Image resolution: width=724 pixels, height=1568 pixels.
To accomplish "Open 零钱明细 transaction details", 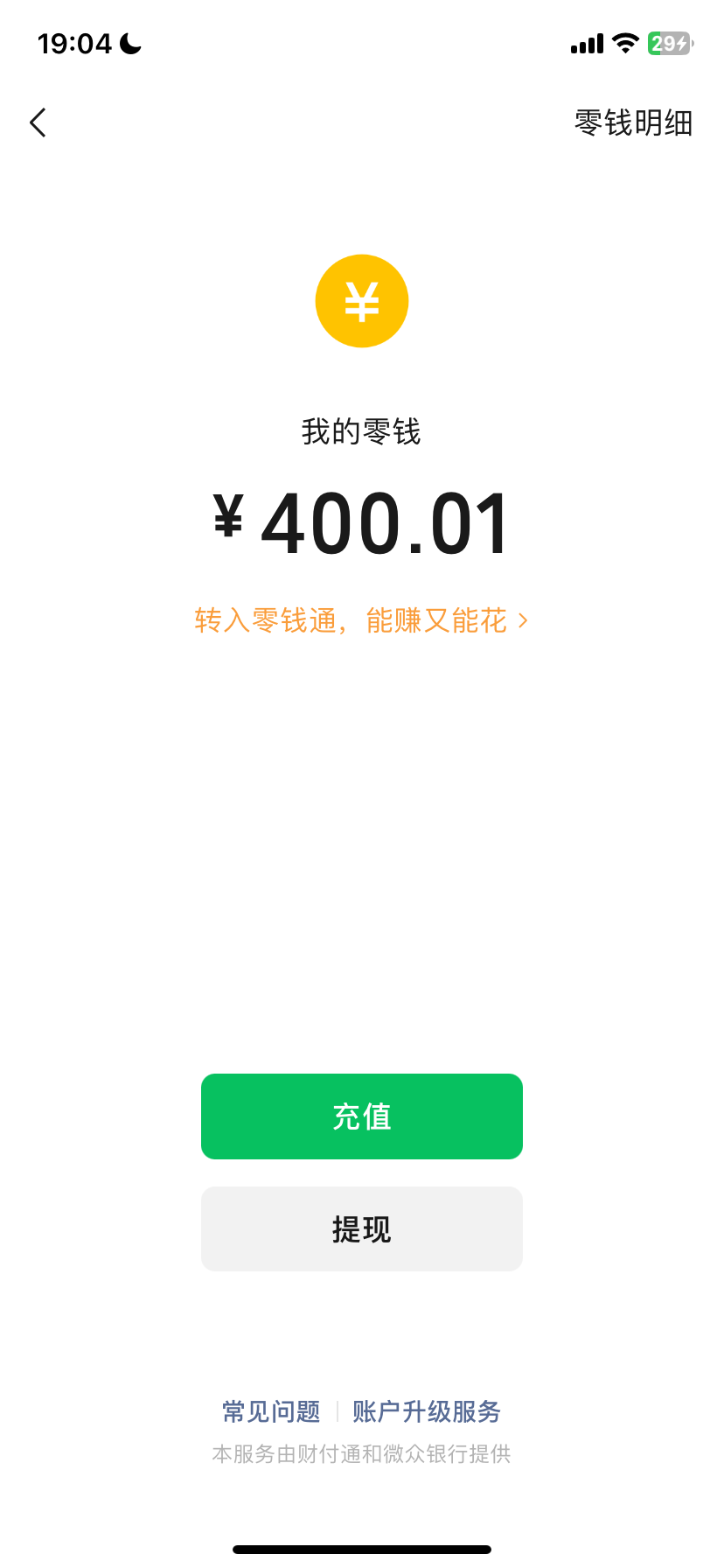I will (633, 123).
